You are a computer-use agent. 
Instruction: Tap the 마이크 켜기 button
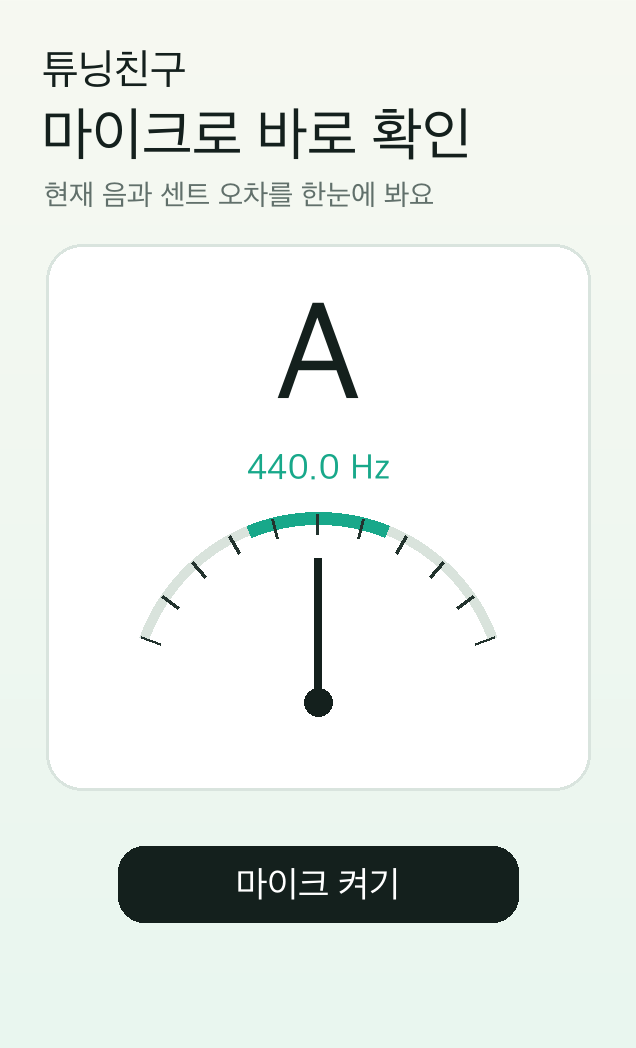[318, 884]
